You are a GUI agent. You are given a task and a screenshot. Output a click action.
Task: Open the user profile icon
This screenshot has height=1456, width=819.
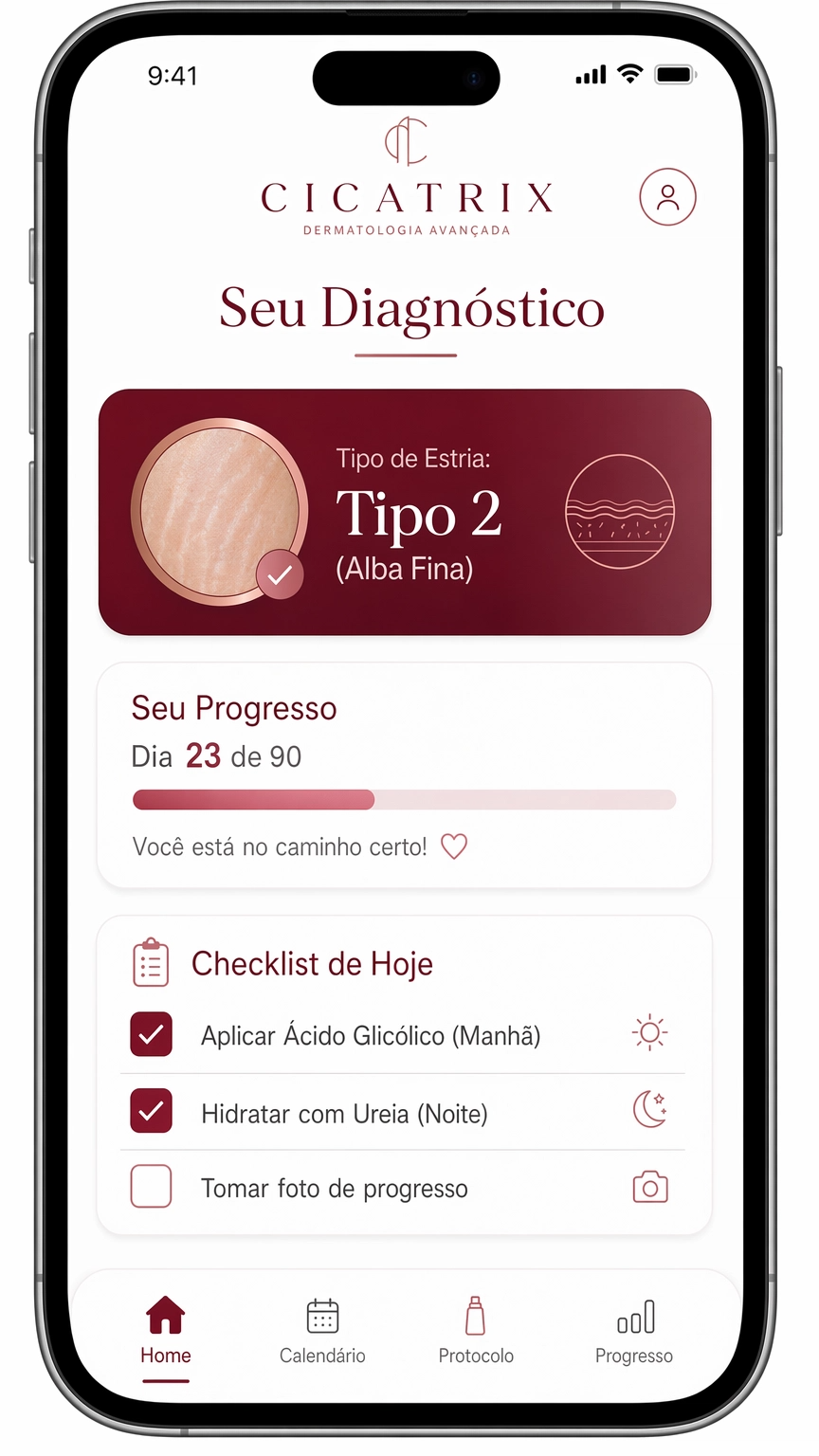pos(667,197)
